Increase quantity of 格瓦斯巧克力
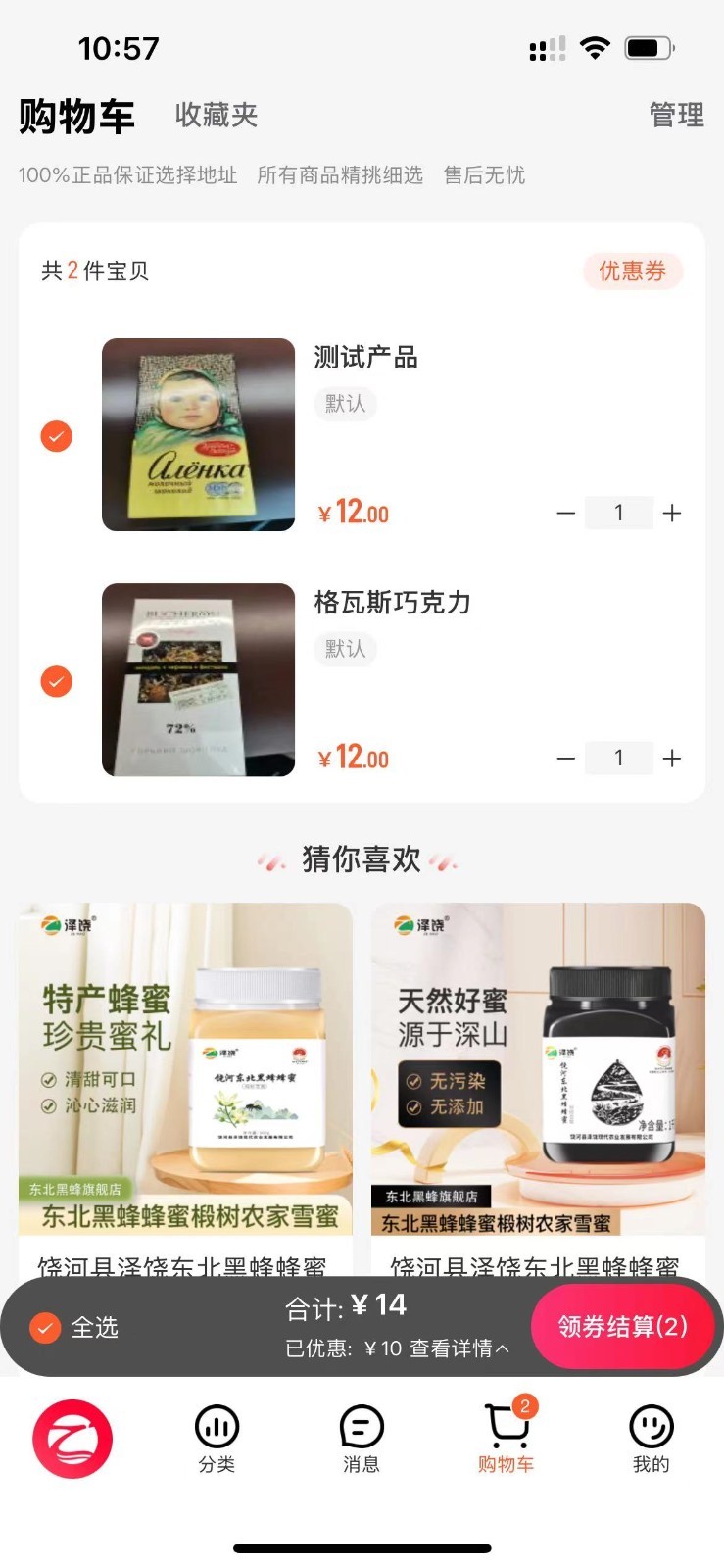 click(672, 758)
